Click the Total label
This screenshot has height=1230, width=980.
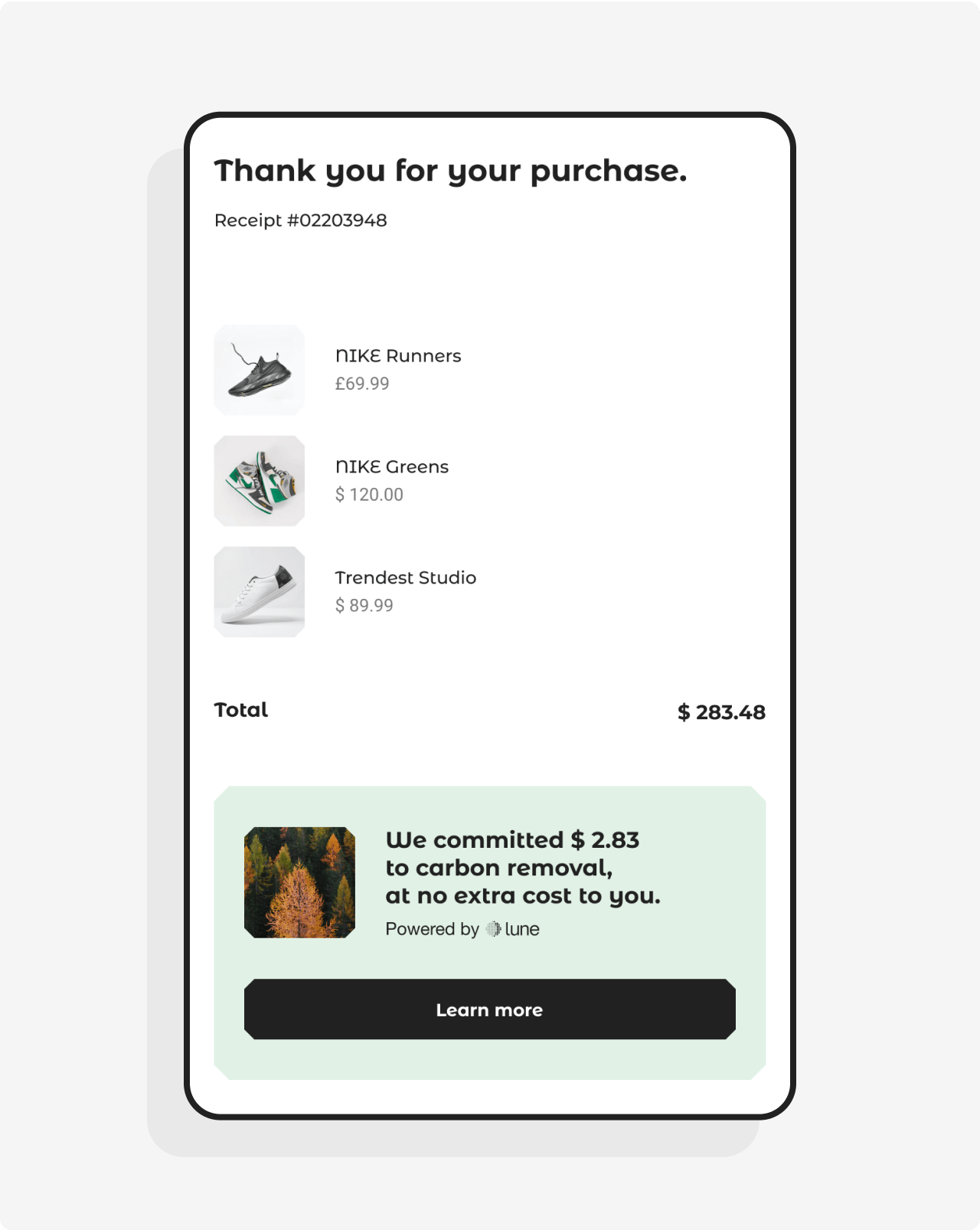[x=241, y=711]
